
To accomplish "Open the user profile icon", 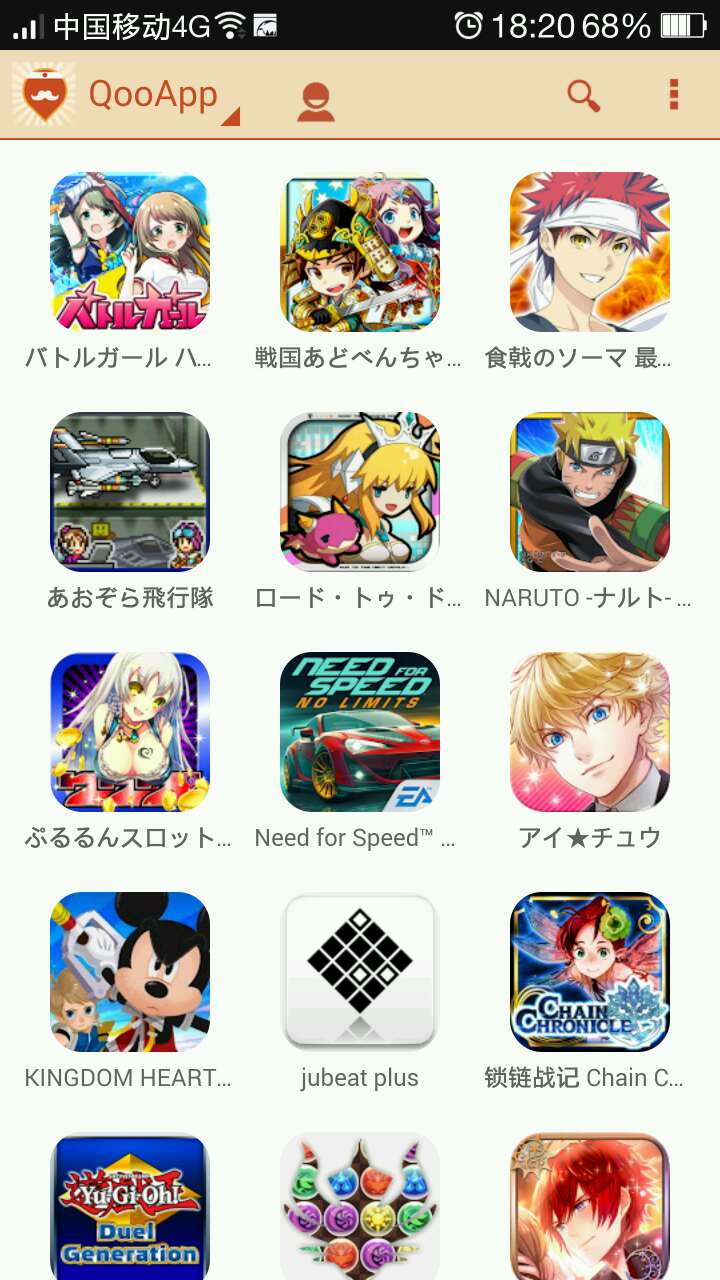I will pos(316,101).
